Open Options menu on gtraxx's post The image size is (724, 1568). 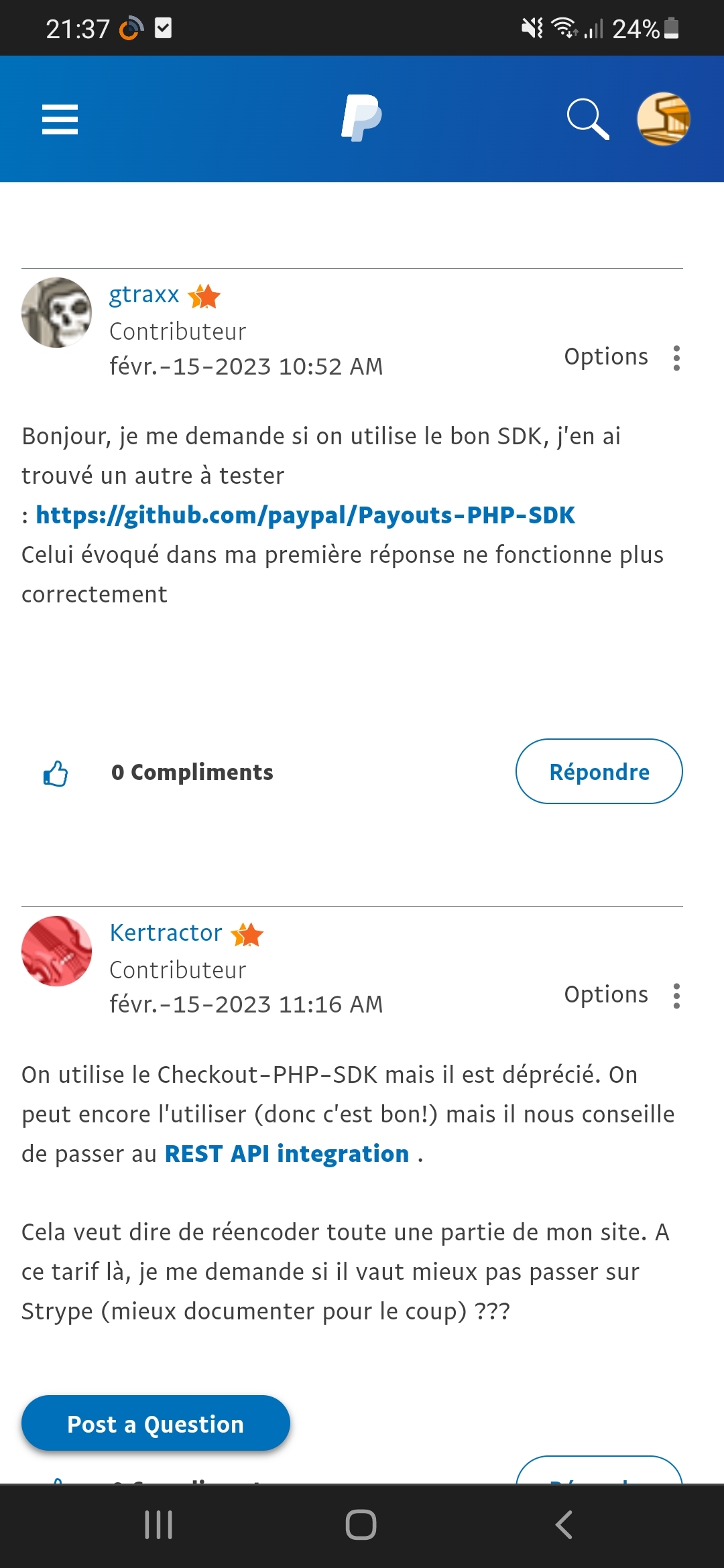click(676, 358)
